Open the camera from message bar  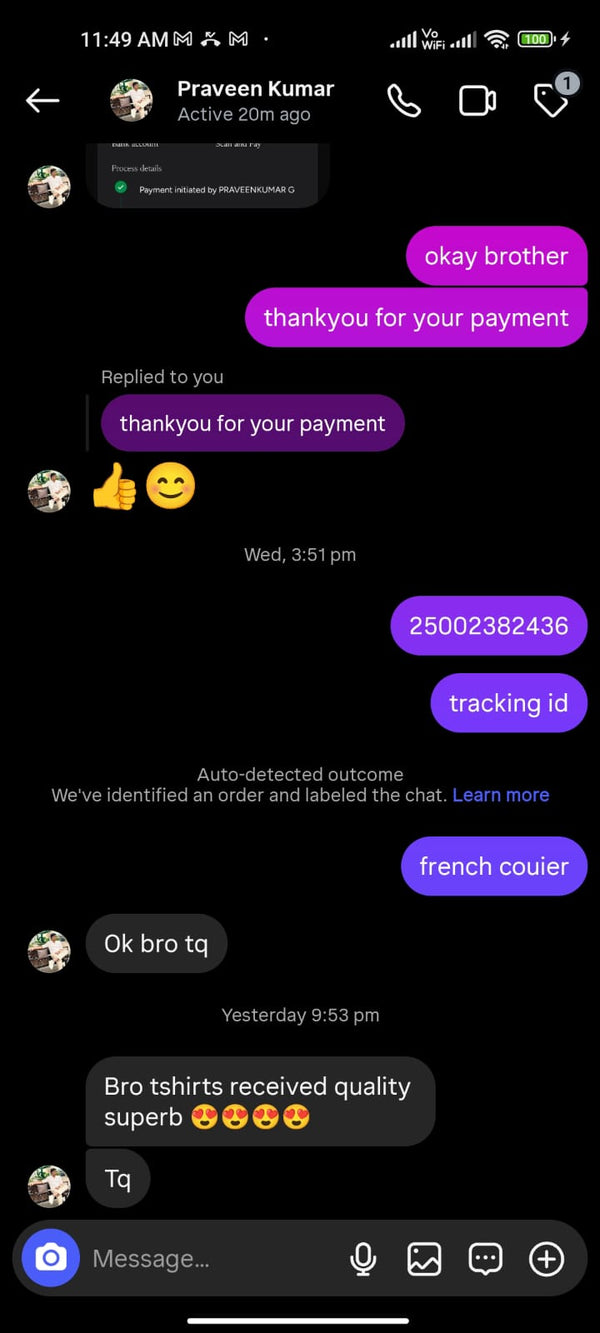(50, 1257)
